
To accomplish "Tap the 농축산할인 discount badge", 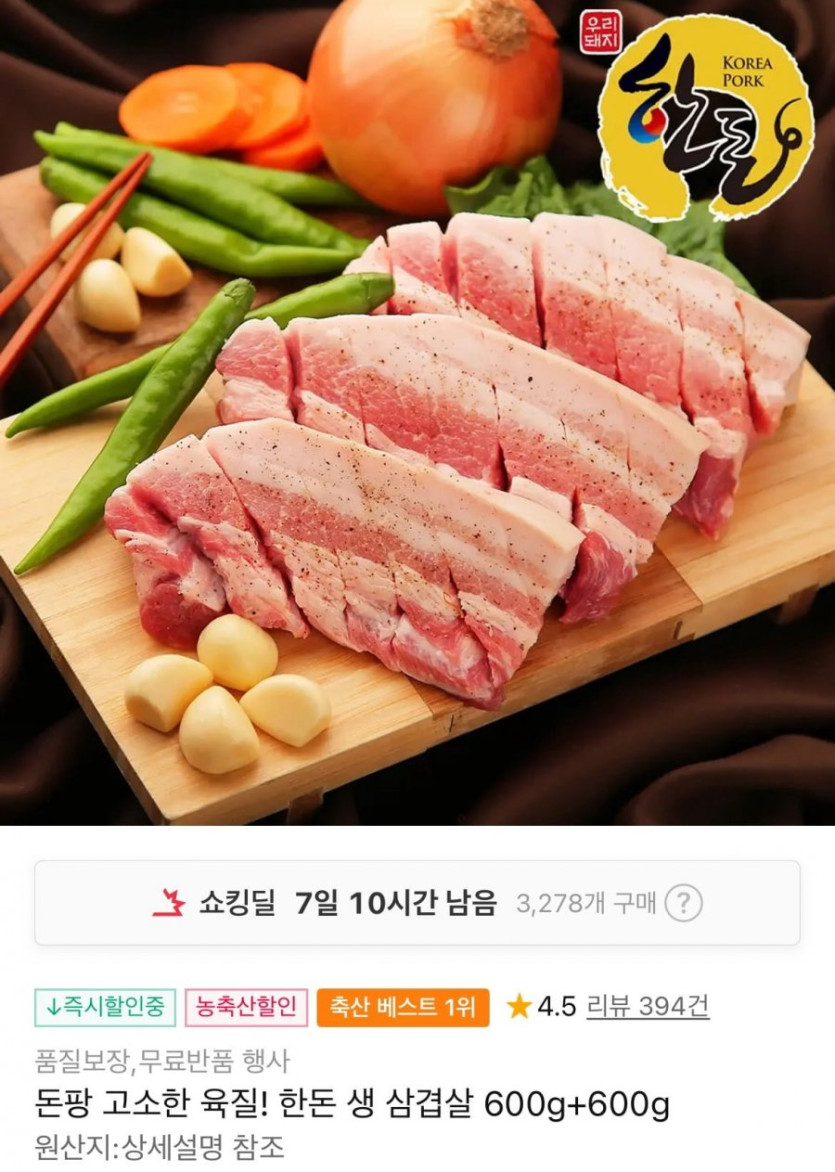I will pyautogui.click(x=245, y=1007).
